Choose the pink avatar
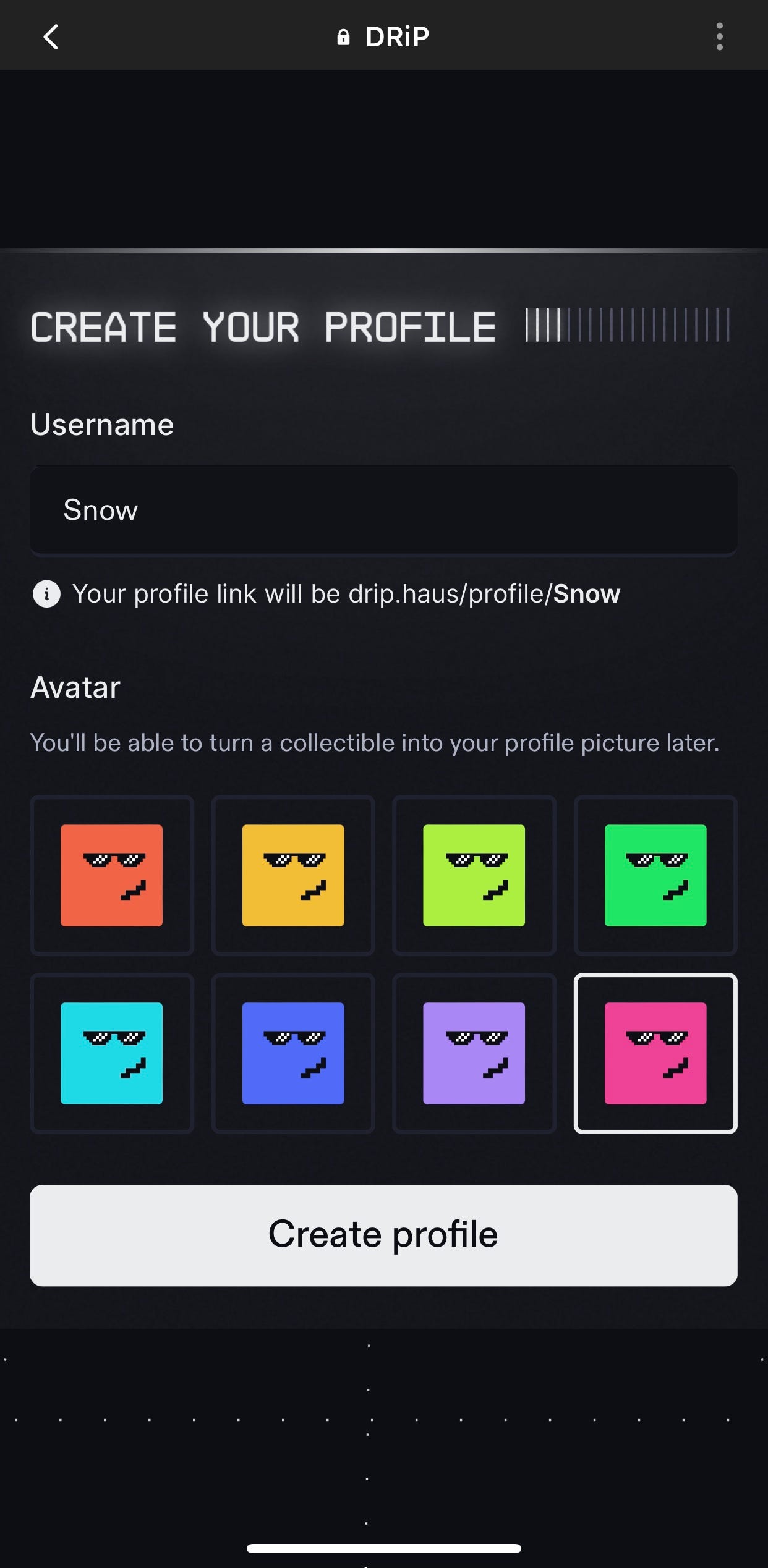Image resolution: width=768 pixels, height=1568 pixels. pyautogui.click(x=655, y=1053)
